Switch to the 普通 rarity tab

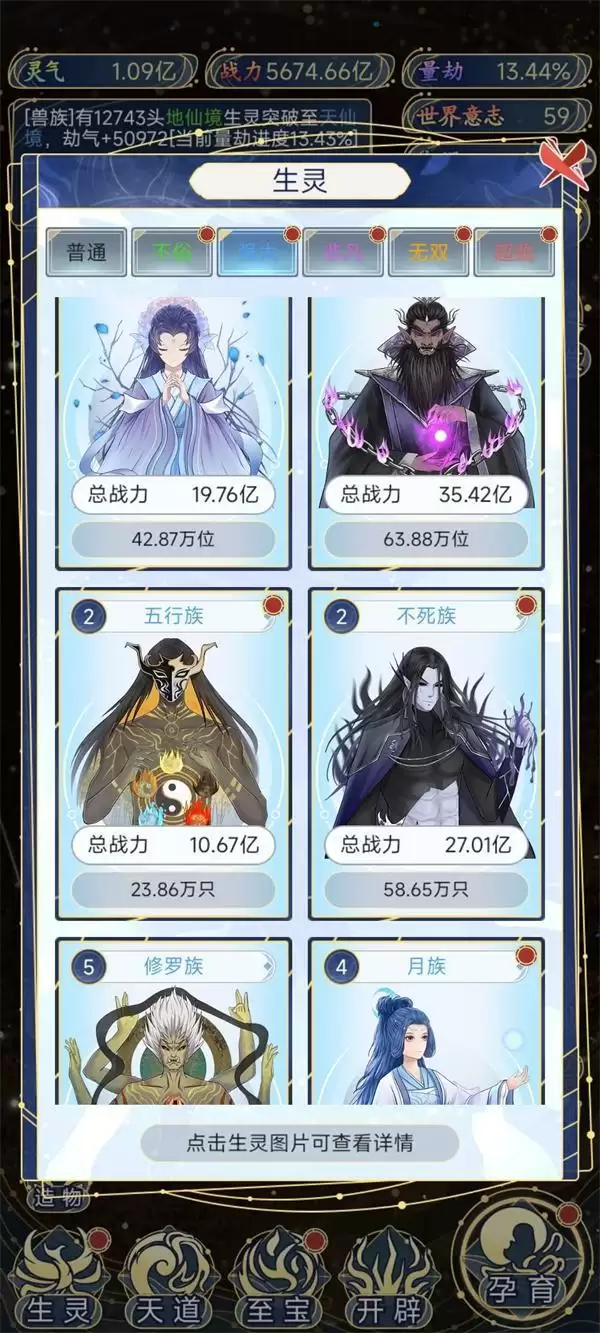[86, 253]
